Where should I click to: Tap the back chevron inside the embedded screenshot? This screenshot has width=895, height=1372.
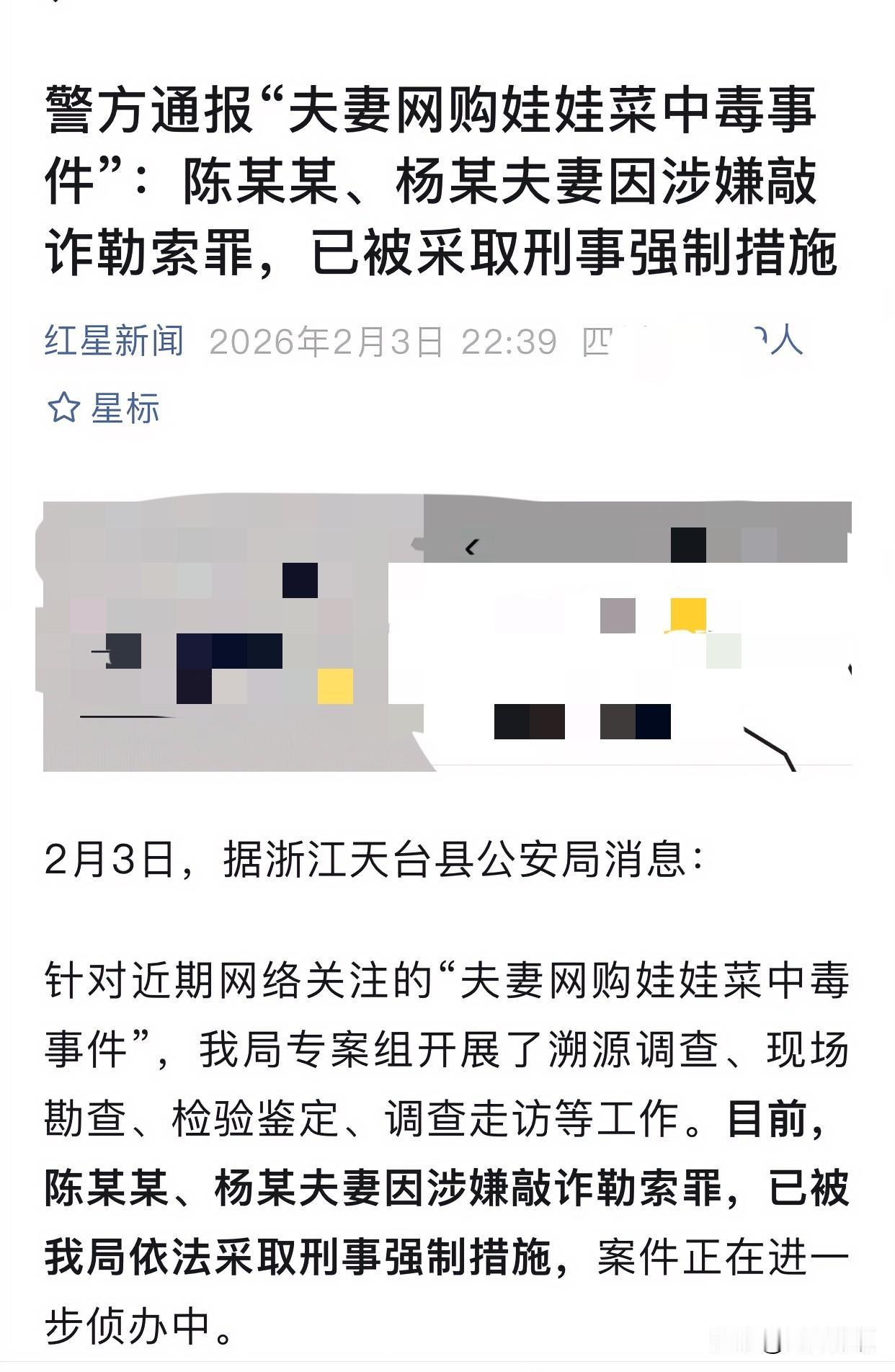[x=472, y=546]
